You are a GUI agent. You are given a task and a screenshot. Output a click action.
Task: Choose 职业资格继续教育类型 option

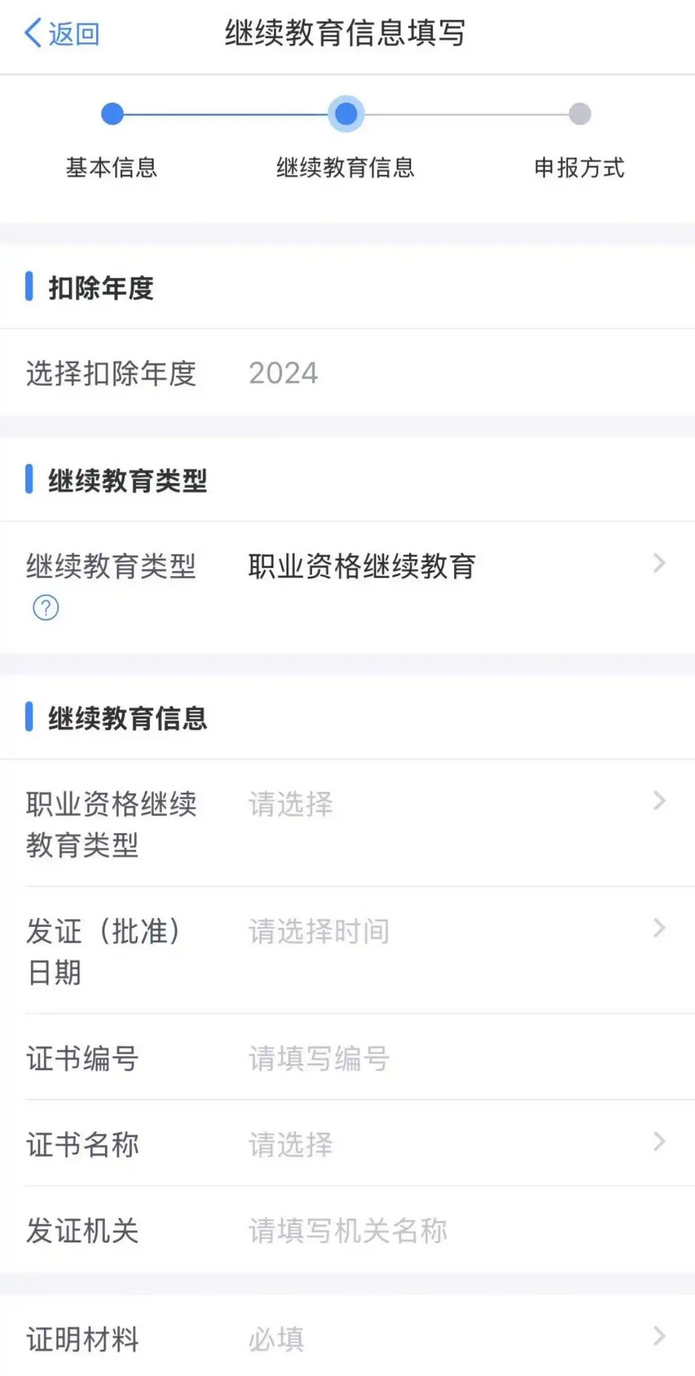[x=347, y=823]
